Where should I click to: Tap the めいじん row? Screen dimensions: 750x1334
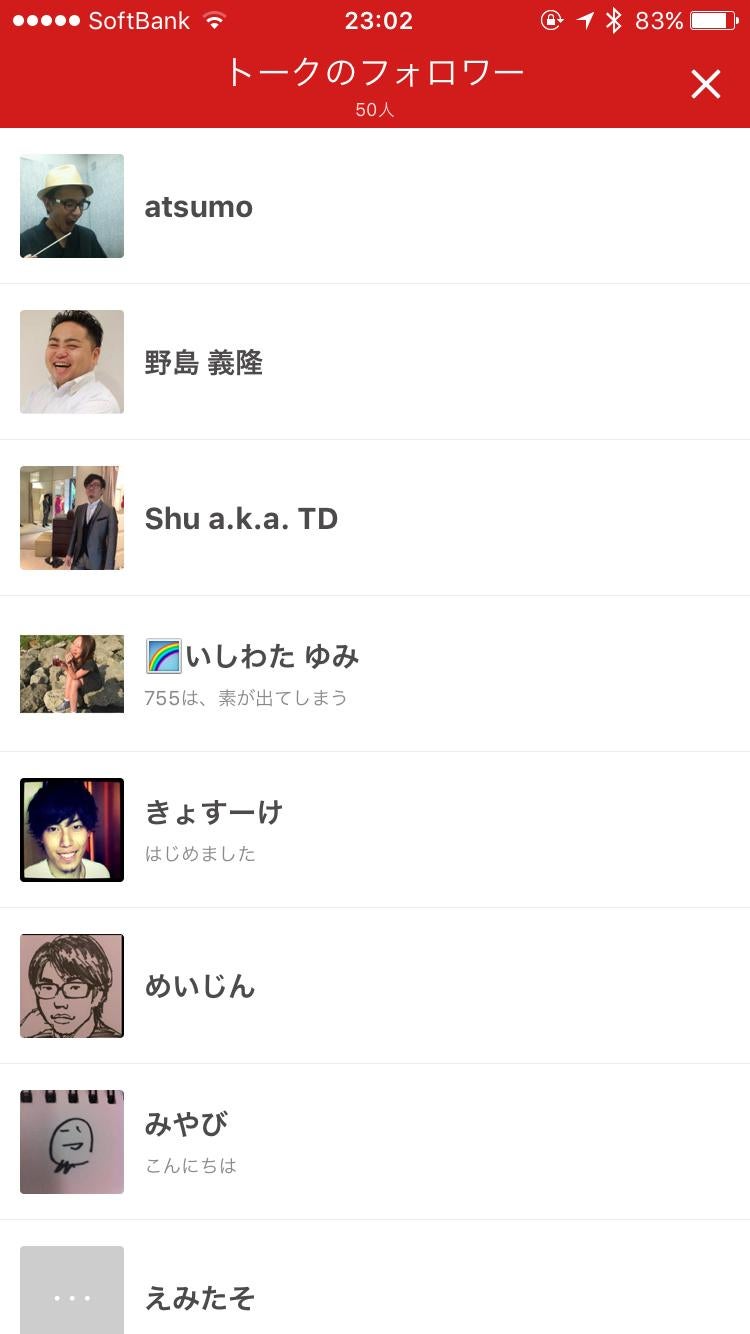tap(375, 986)
